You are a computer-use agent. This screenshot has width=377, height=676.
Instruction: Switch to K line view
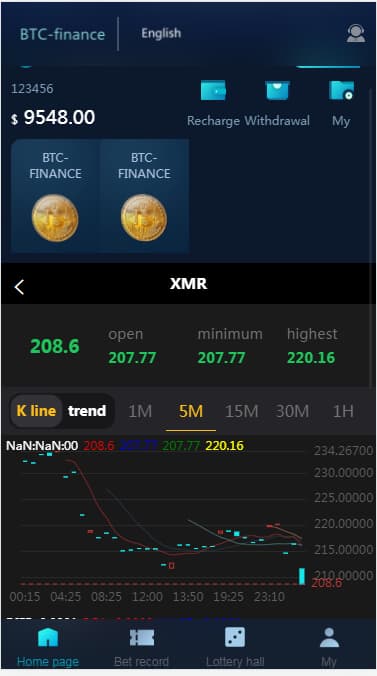(x=36, y=411)
